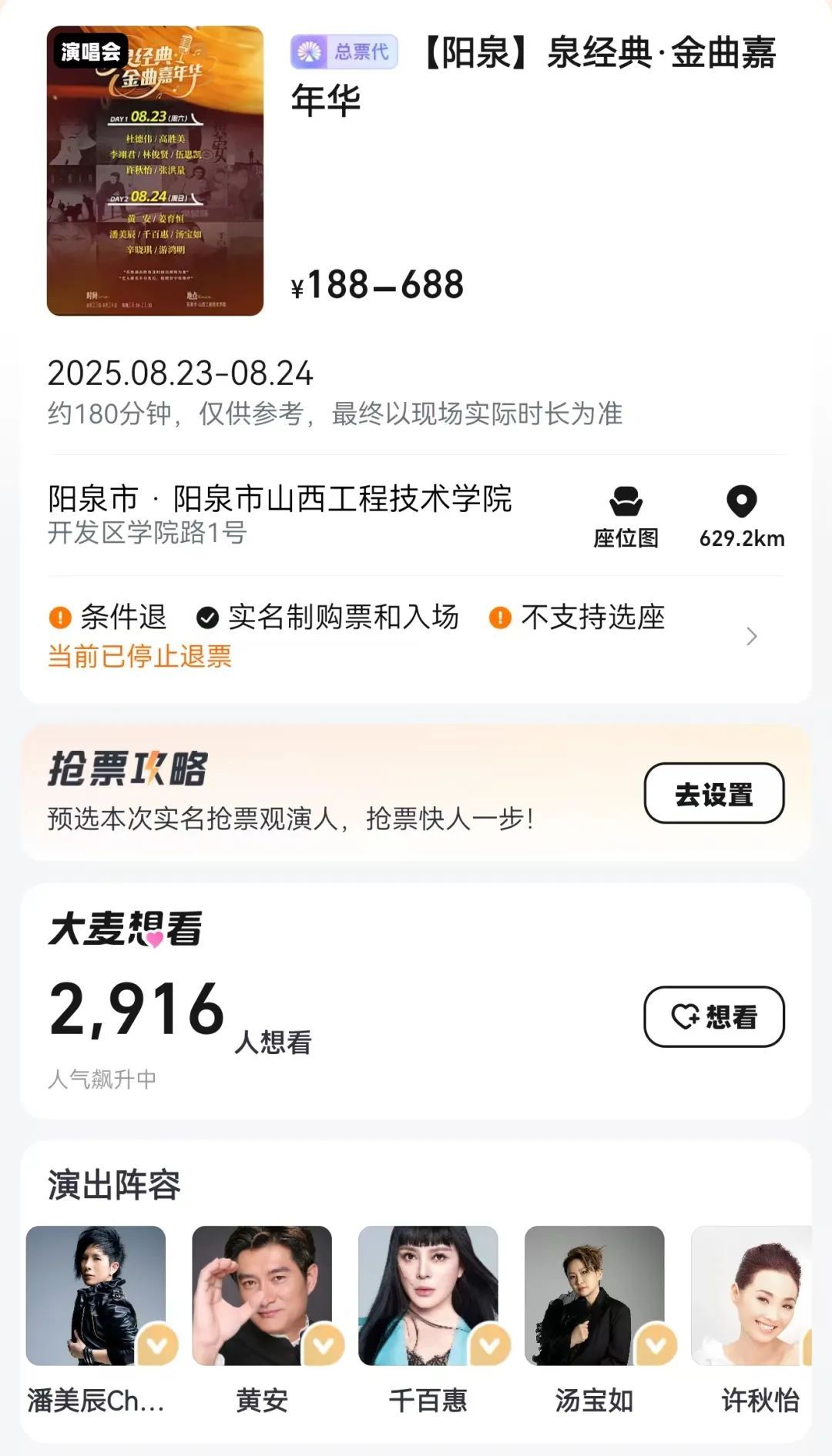Expand ticket policy details via right chevron
The image size is (832, 1456).
(x=751, y=636)
